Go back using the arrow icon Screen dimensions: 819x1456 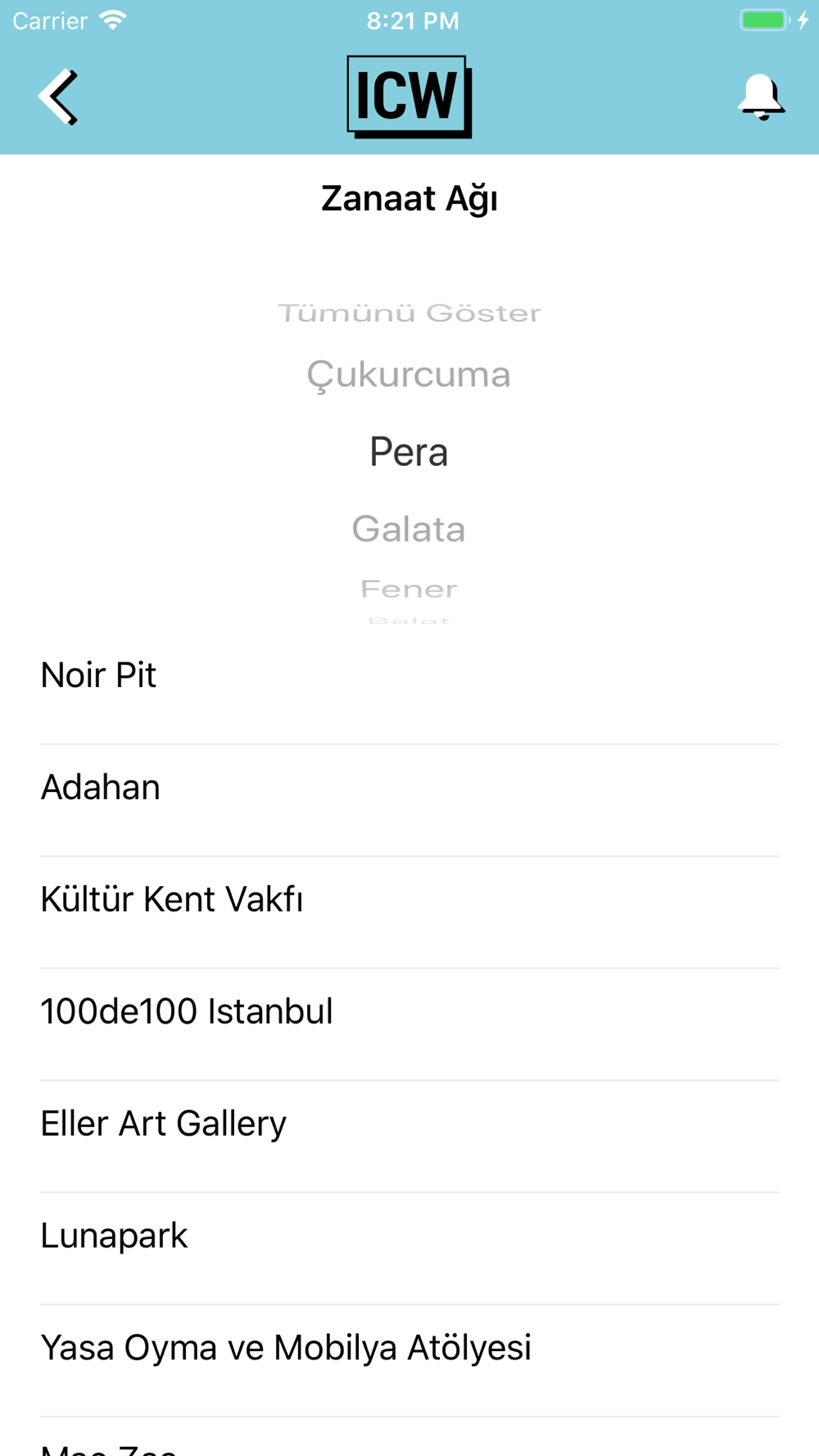tap(58, 97)
